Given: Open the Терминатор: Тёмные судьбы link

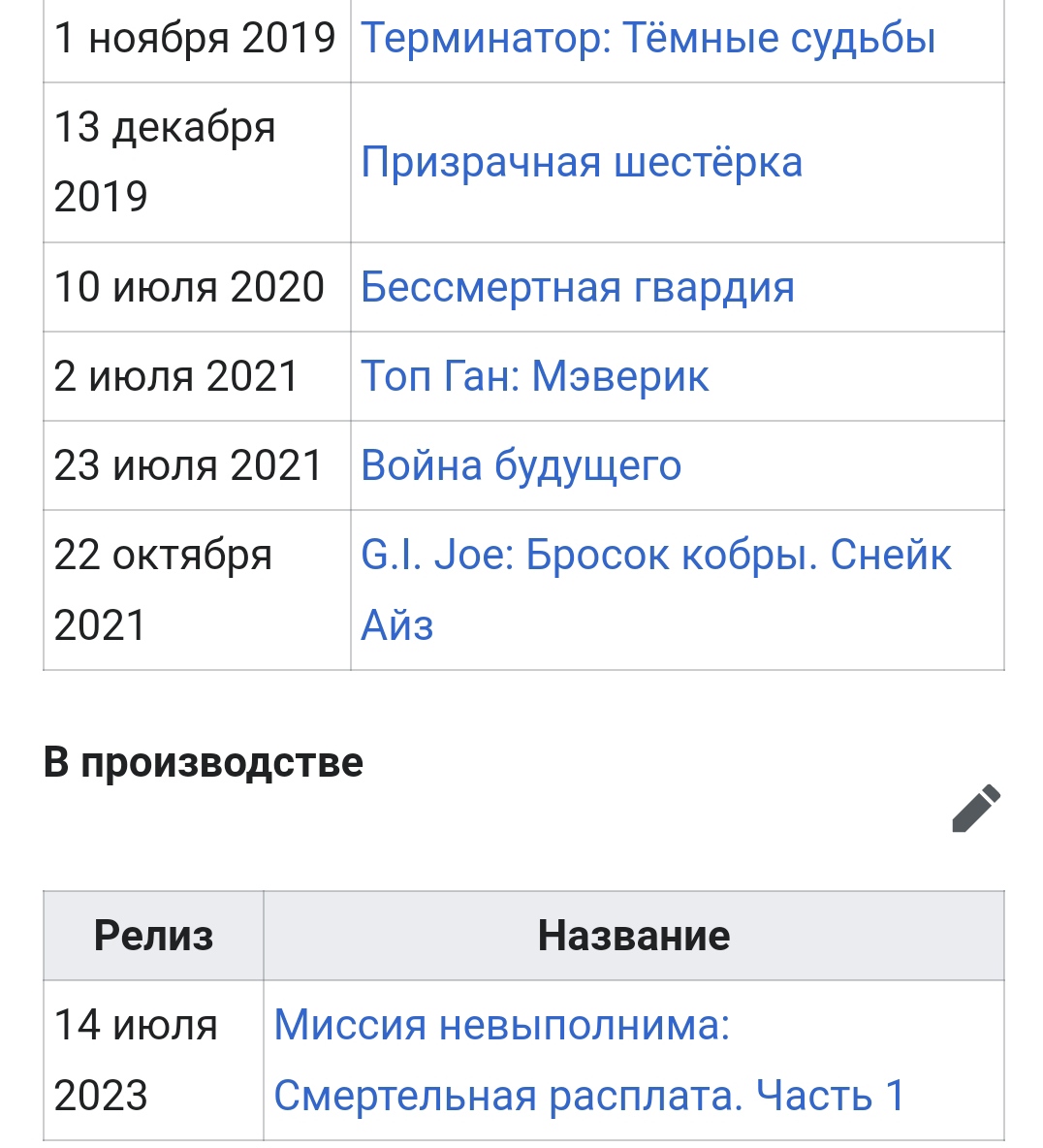Looking at the screenshot, I should tap(648, 38).
